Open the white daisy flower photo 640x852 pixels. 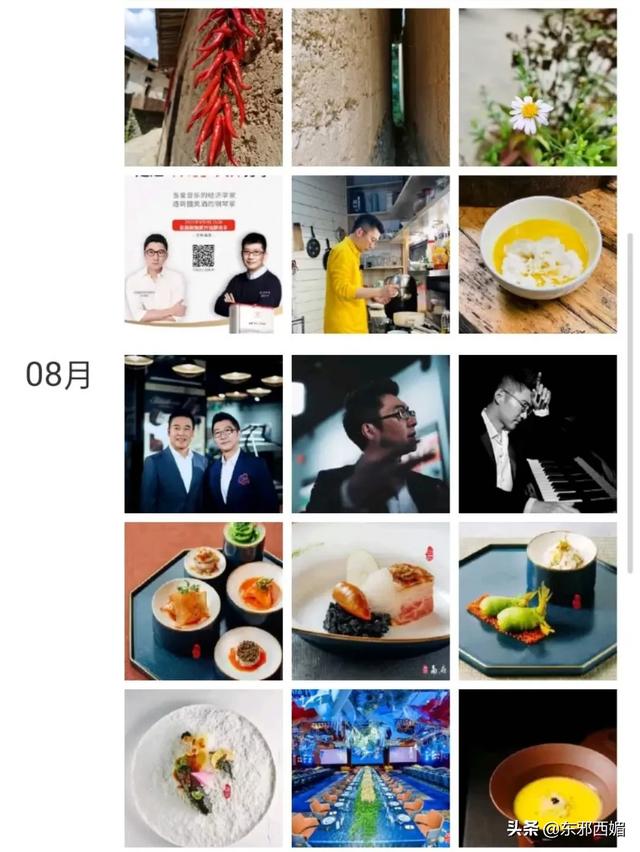(x=537, y=87)
